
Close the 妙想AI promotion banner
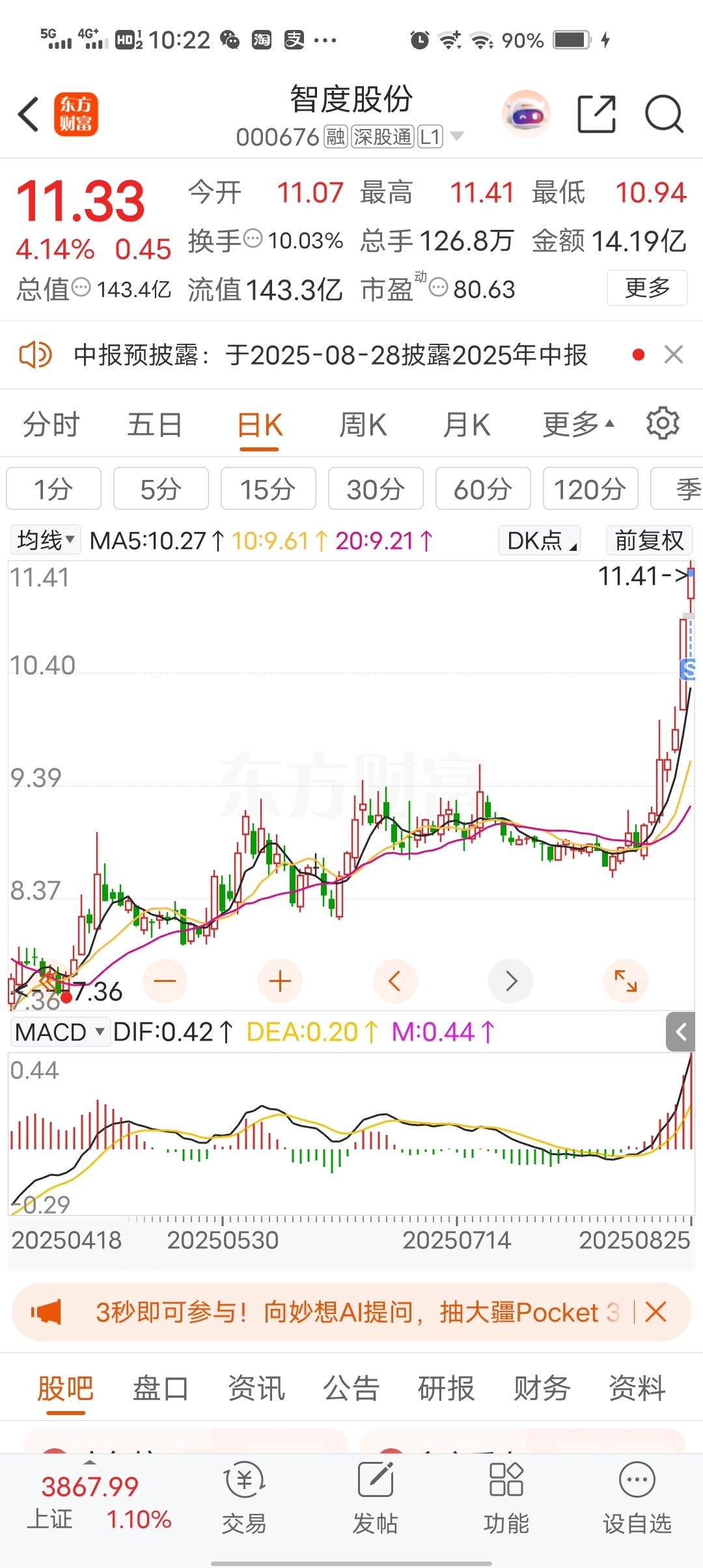pyautogui.click(x=655, y=1312)
